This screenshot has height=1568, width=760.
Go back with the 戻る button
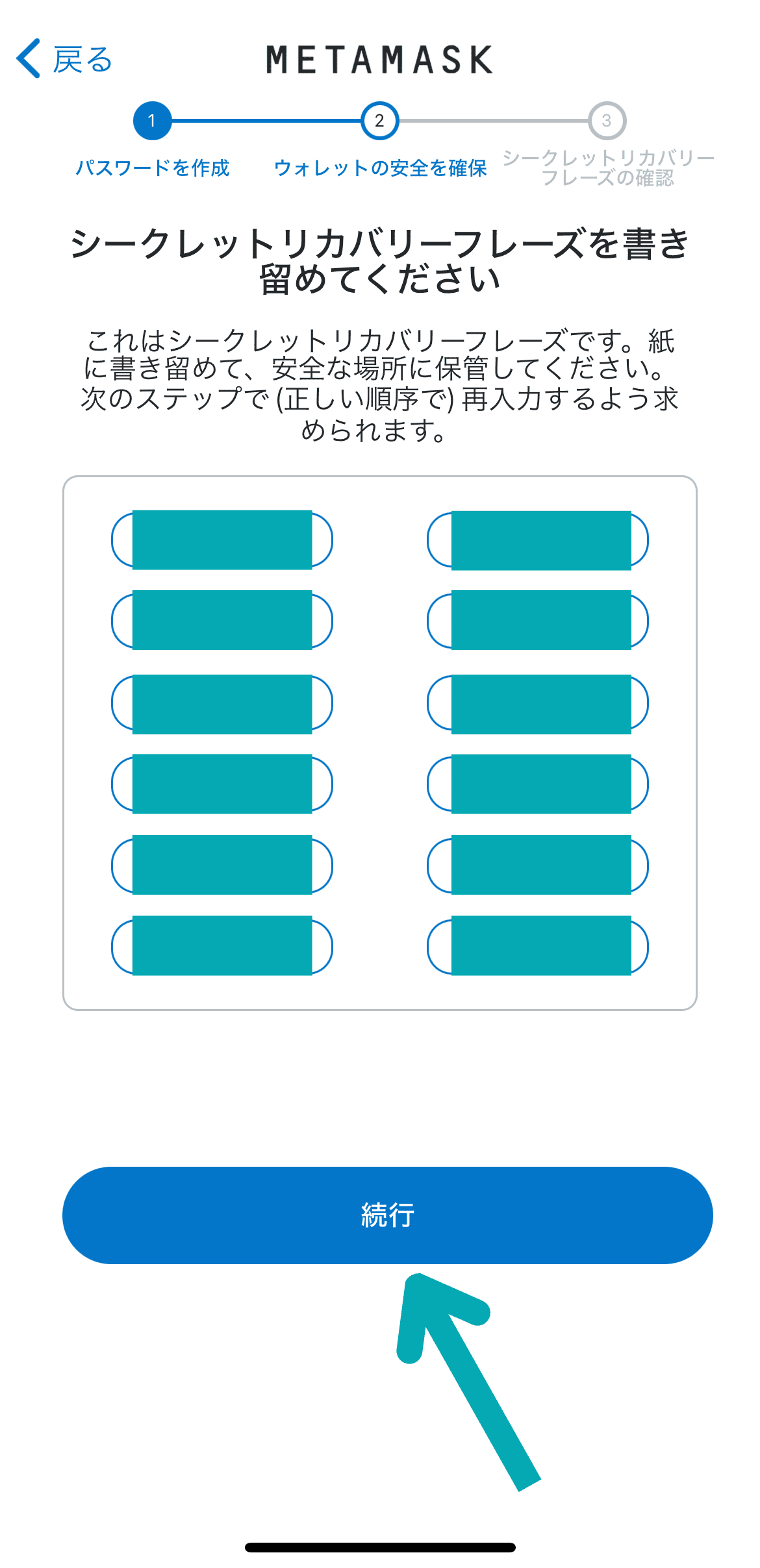[x=64, y=59]
